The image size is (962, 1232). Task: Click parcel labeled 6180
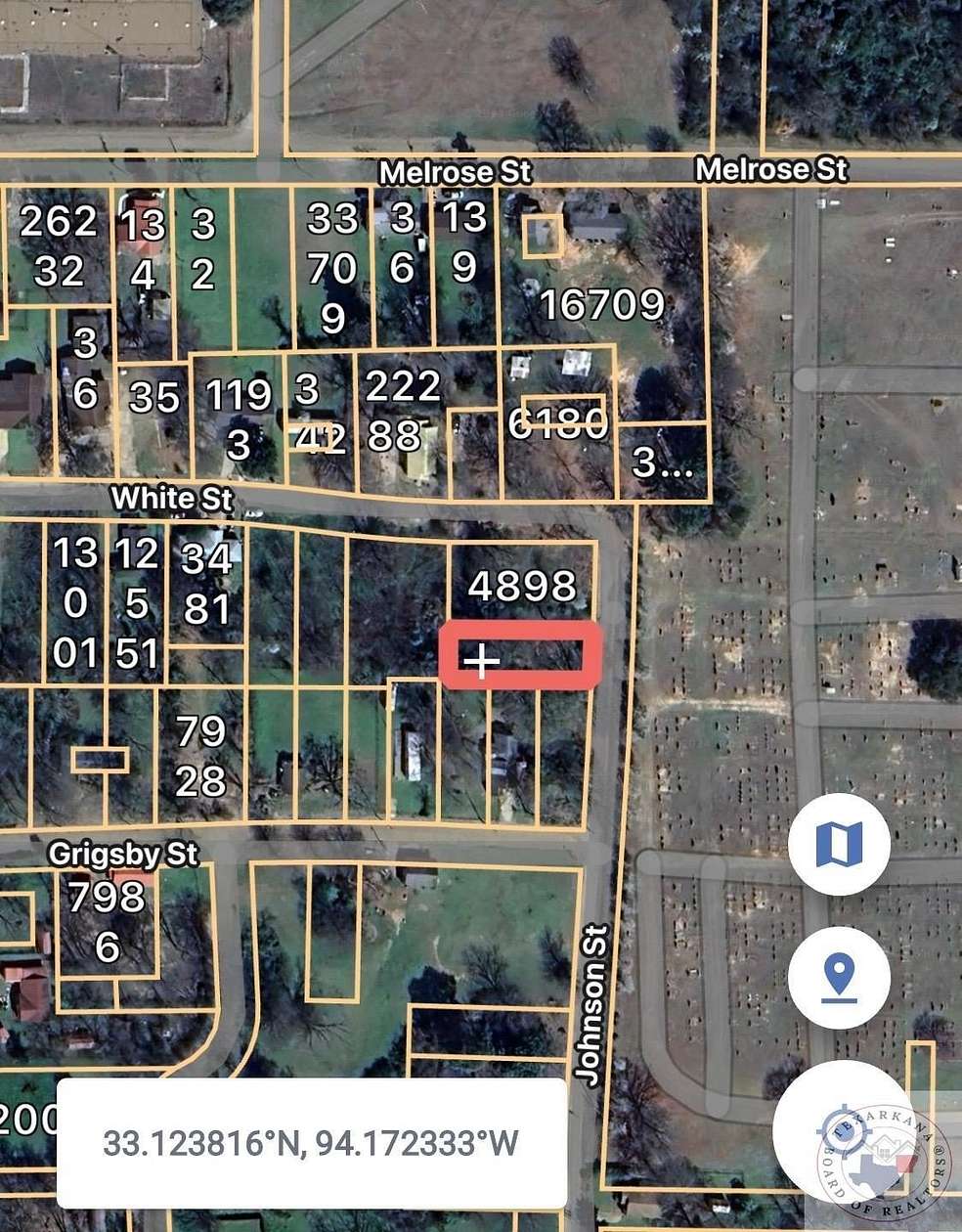[x=560, y=425]
